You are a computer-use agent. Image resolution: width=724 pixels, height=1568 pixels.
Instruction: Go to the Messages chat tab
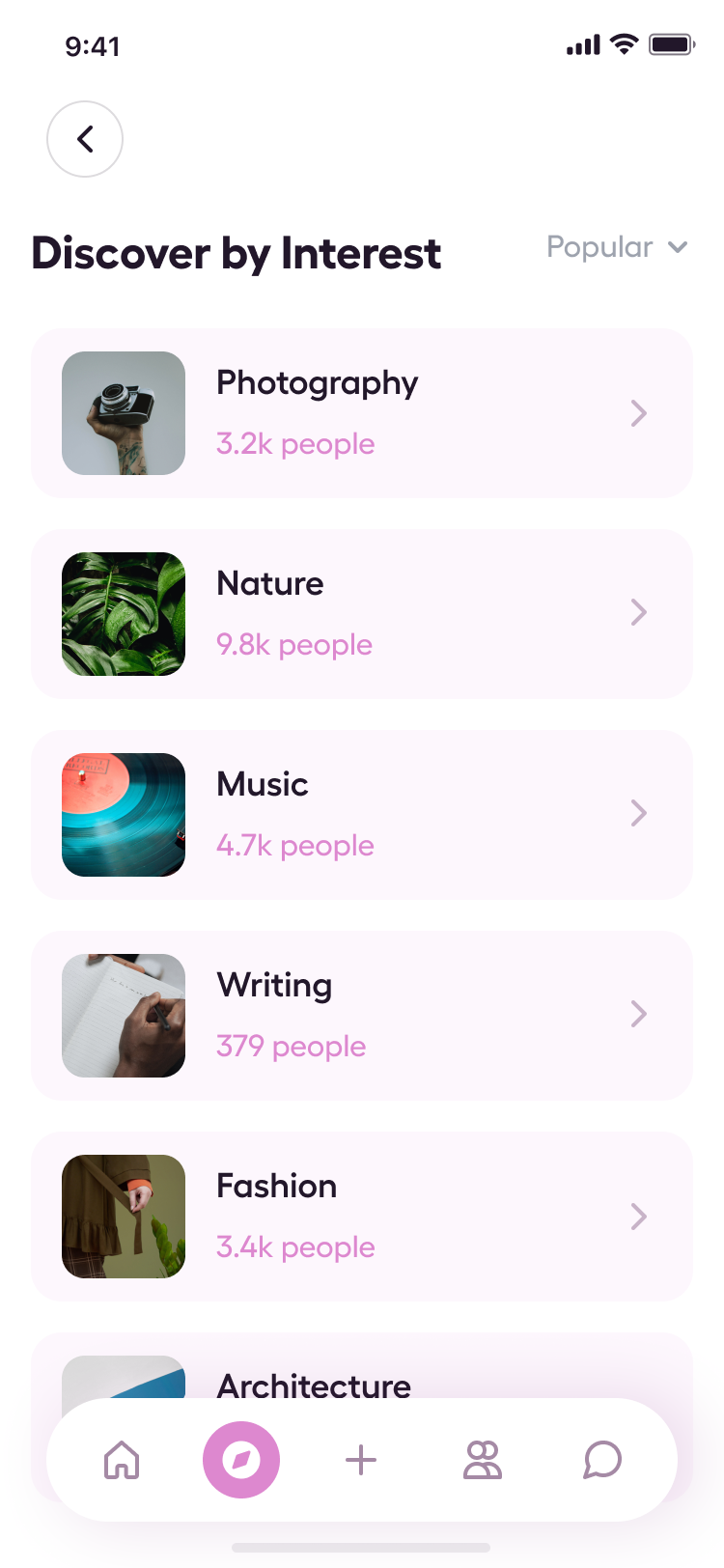(602, 1460)
